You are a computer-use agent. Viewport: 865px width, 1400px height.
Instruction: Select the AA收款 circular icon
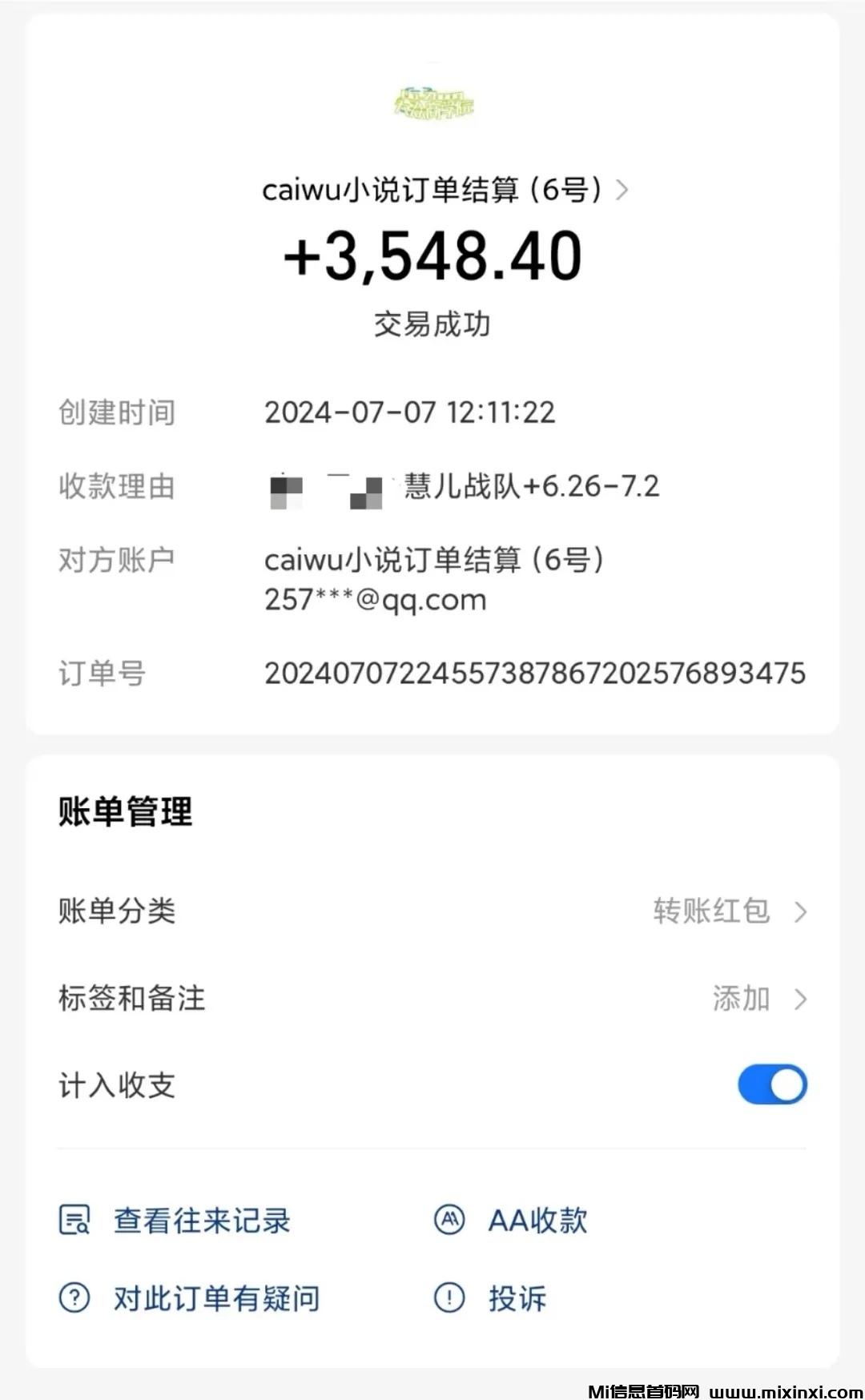click(x=449, y=1221)
